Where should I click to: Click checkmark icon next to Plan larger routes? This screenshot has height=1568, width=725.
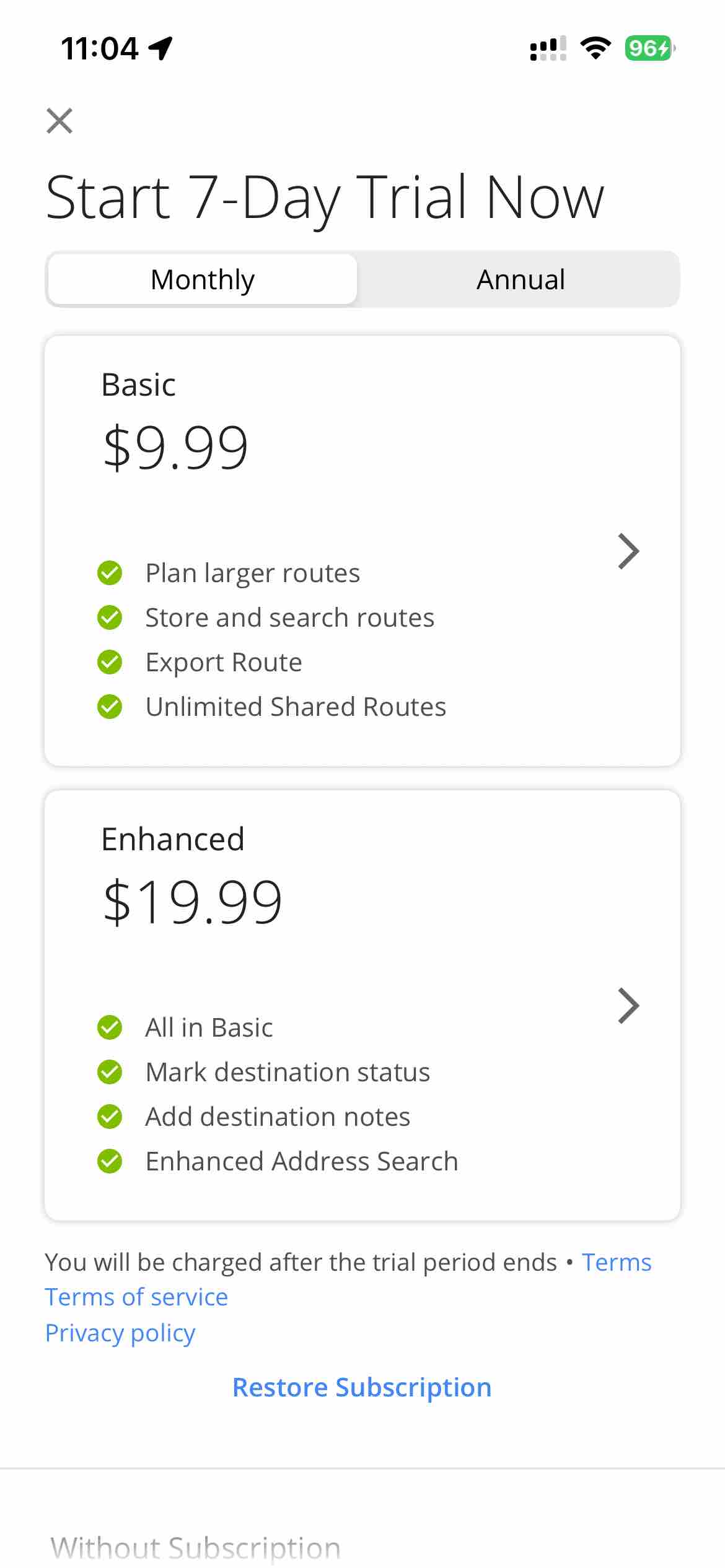tap(110, 574)
